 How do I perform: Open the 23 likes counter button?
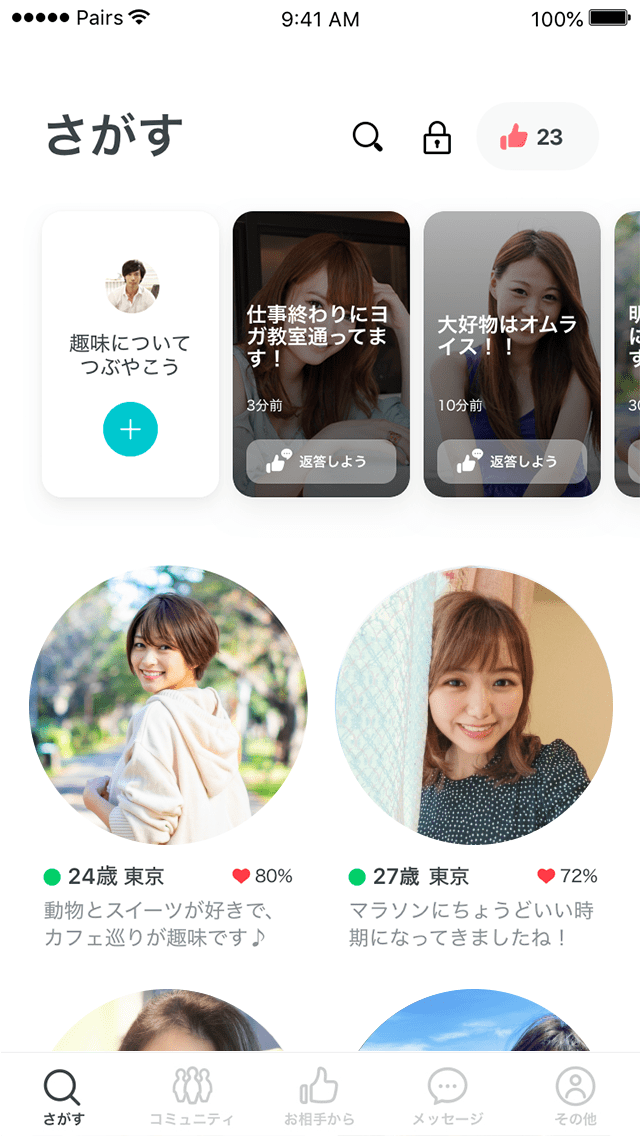pyautogui.click(x=537, y=137)
